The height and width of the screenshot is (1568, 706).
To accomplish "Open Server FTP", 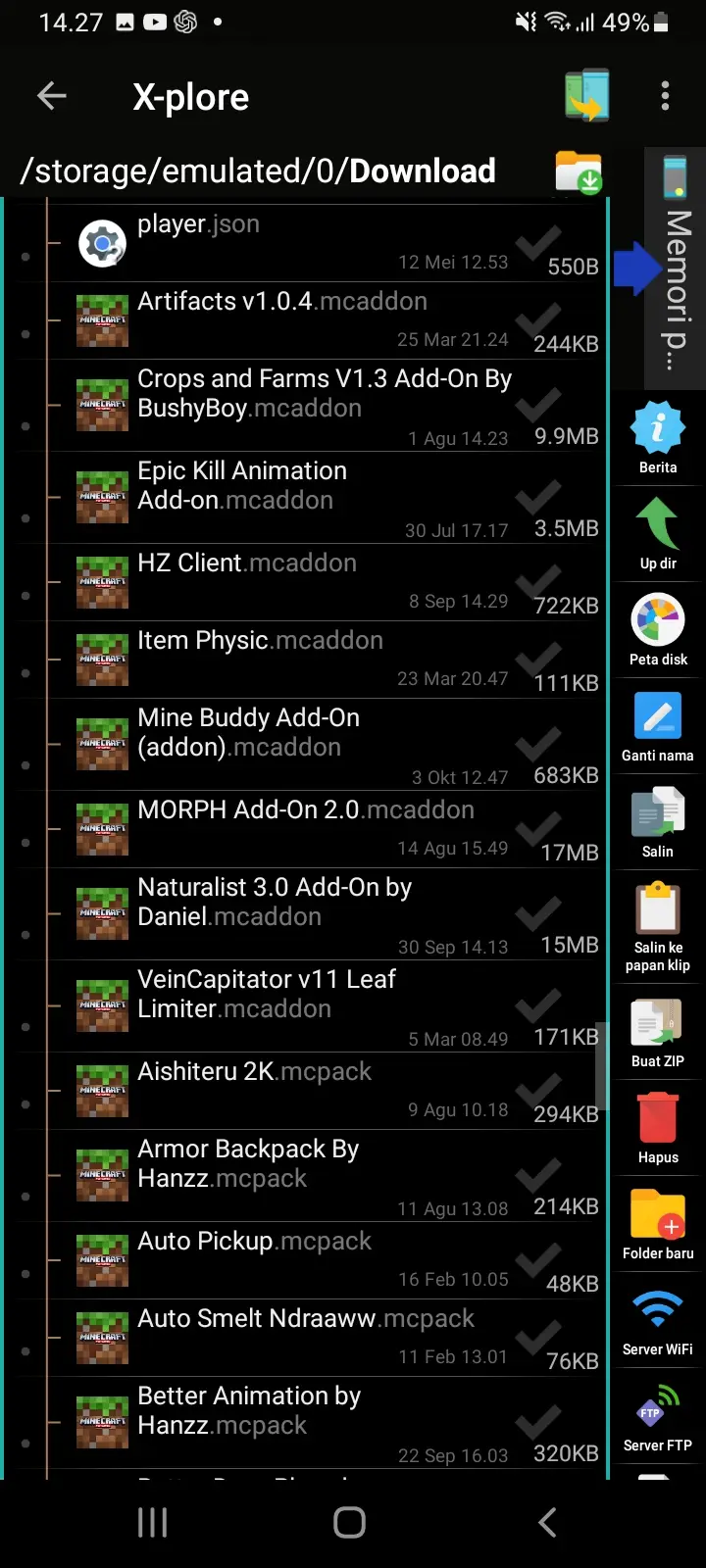I will 658,1415.
